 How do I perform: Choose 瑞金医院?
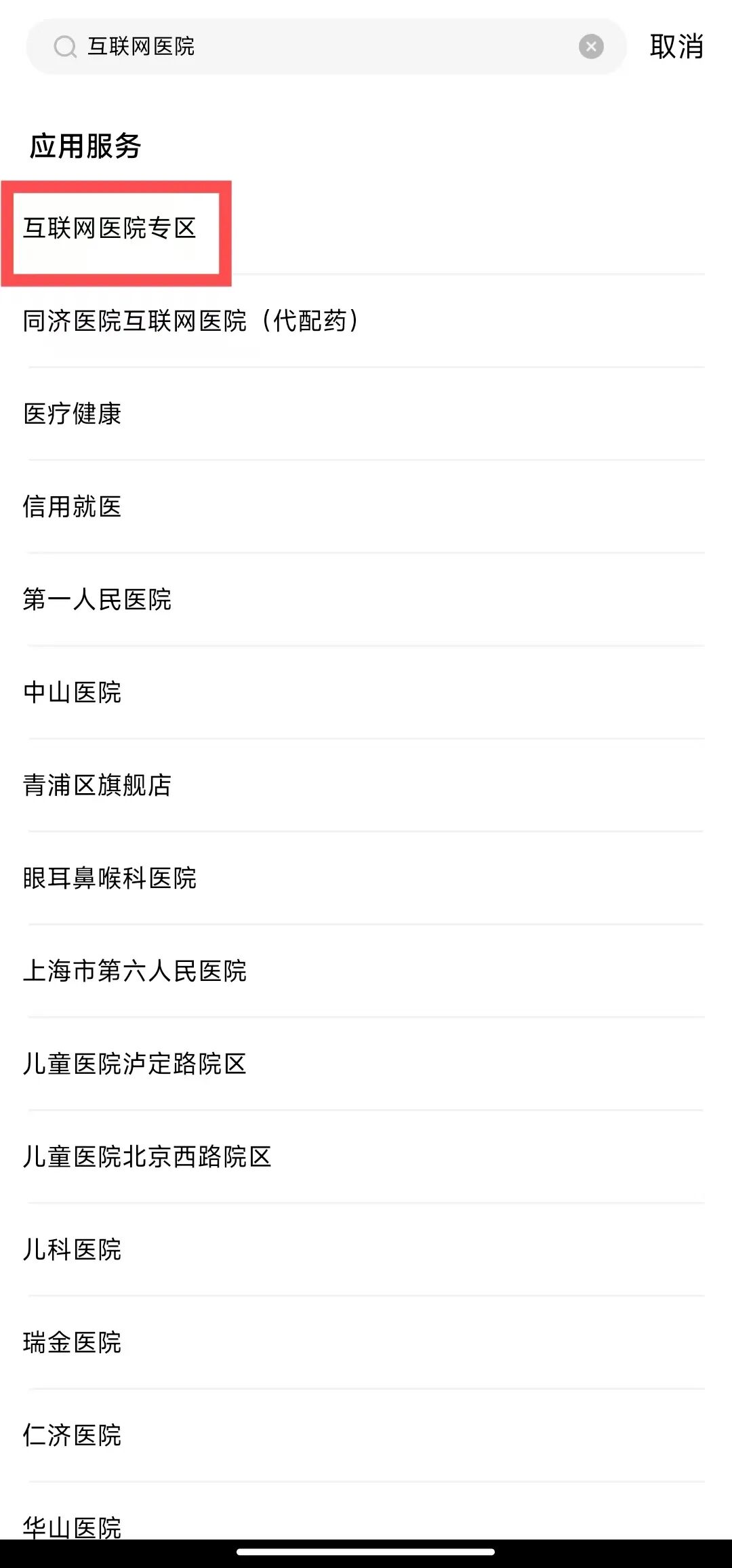coord(73,1342)
